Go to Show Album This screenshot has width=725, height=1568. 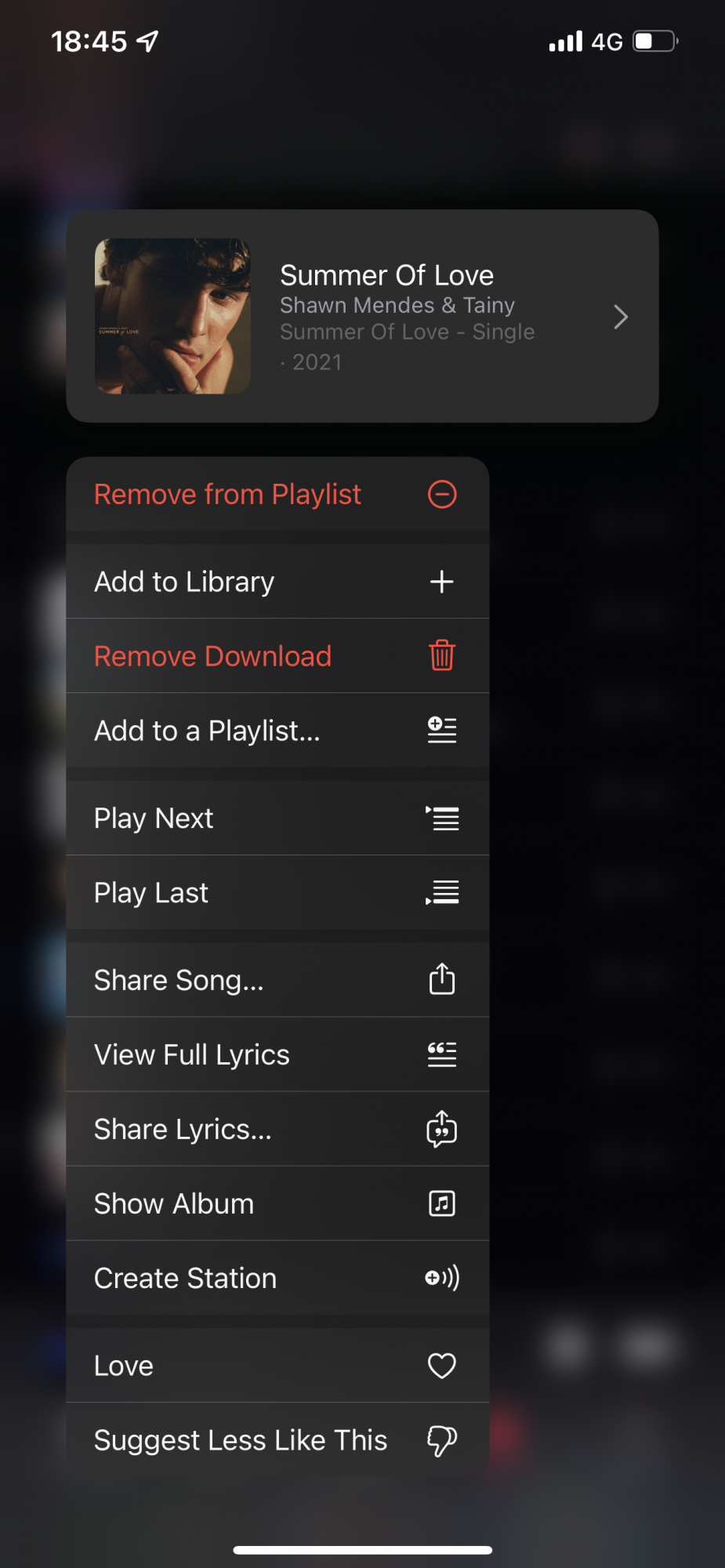(x=277, y=1203)
